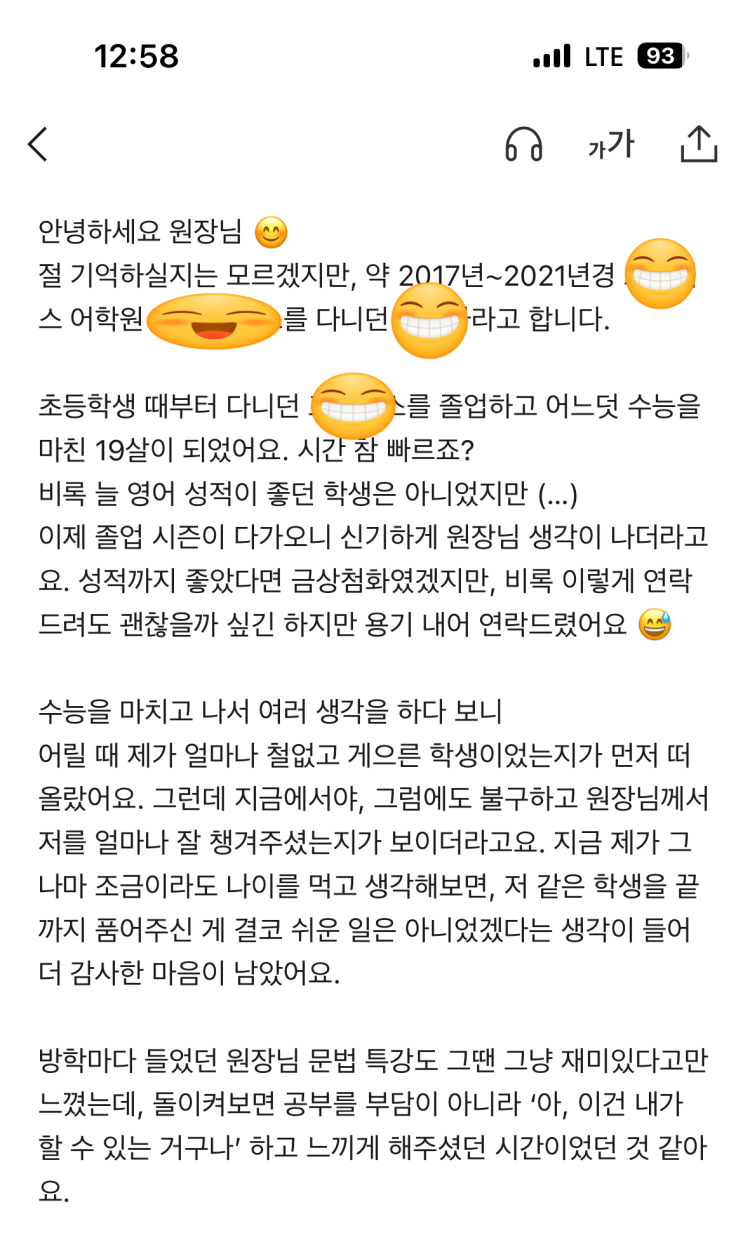Screen dimensions: 743x1233
Task: Listen to the post with the headphones icon
Action: [523, 145]
